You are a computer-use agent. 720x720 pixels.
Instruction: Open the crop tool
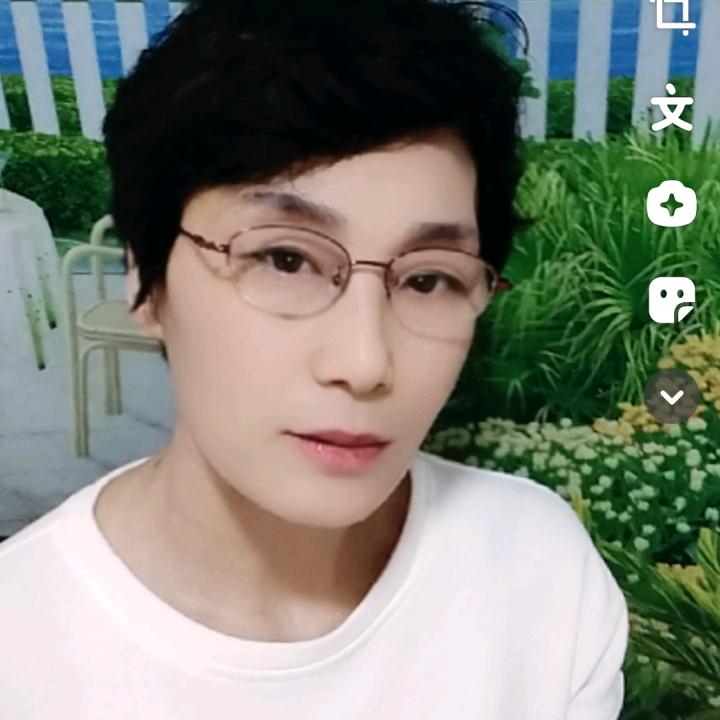point(671,14)
